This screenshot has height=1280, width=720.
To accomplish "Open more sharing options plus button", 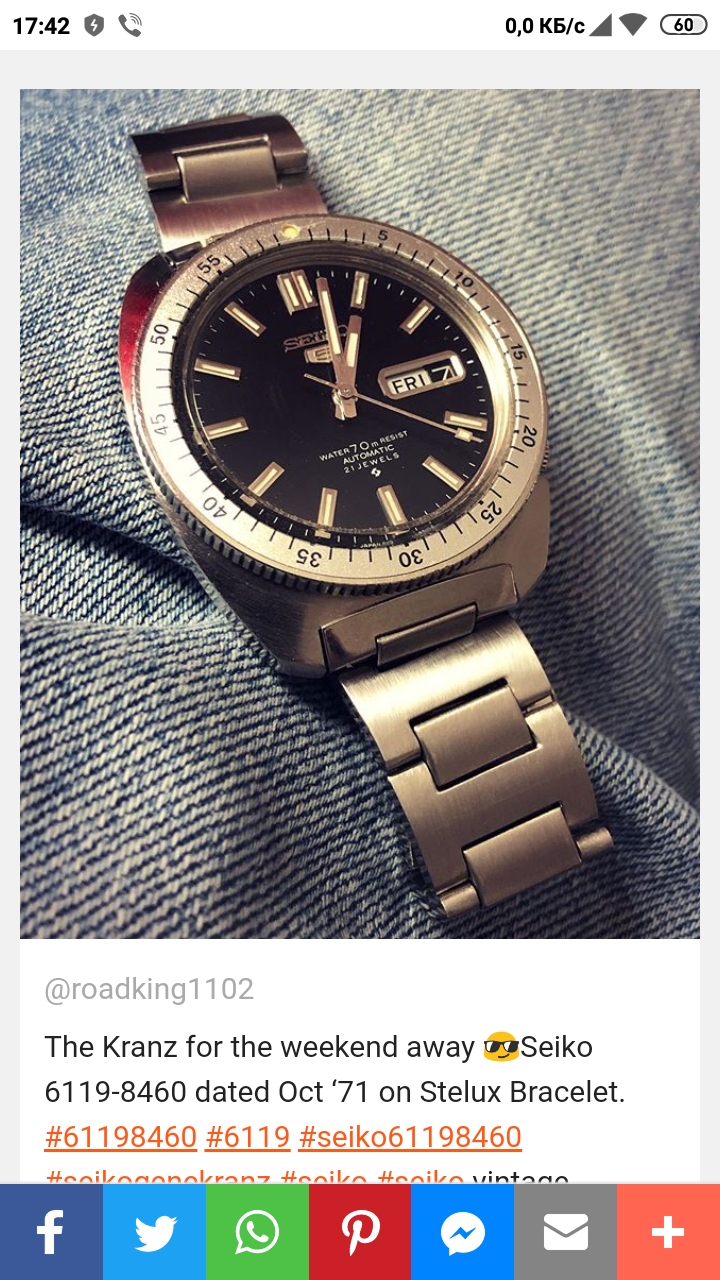I will pyautogui.click(x=668, y=1232).
